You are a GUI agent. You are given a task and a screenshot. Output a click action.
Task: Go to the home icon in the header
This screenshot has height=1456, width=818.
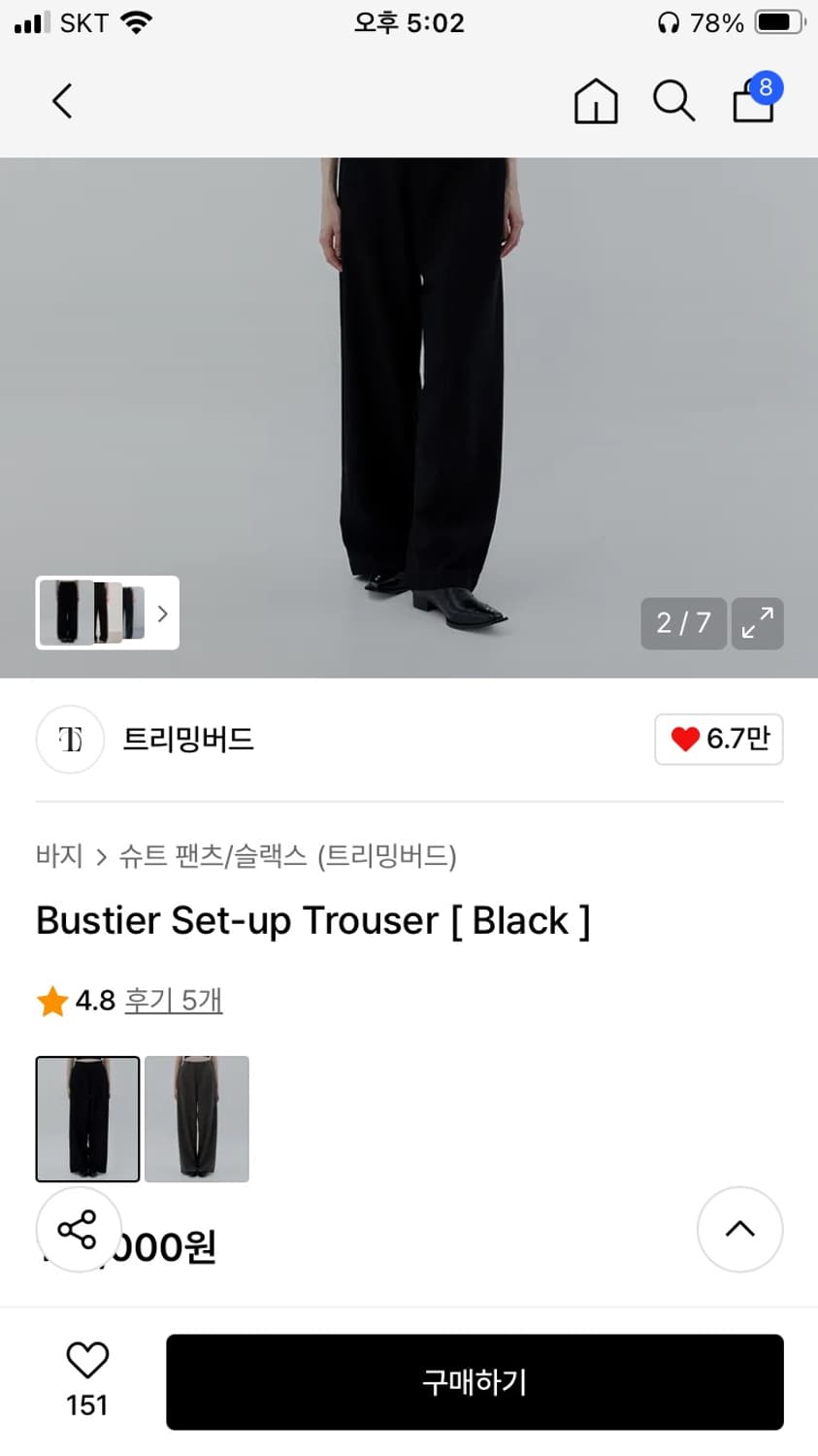coord(596,100)
